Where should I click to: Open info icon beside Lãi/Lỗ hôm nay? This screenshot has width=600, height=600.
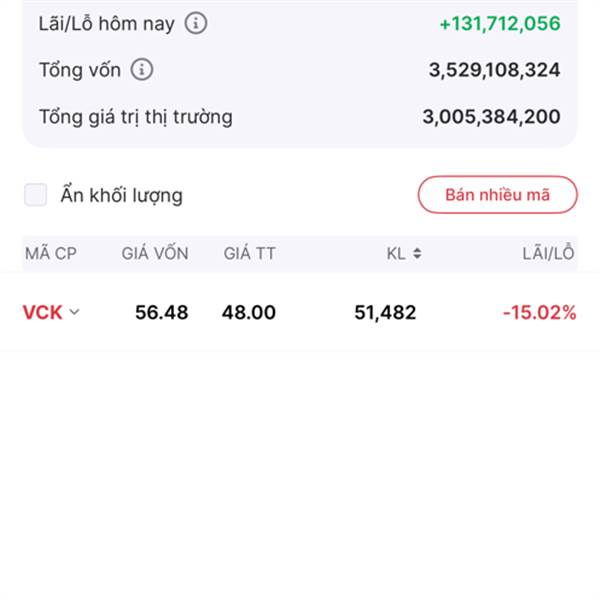click(196, 23)
